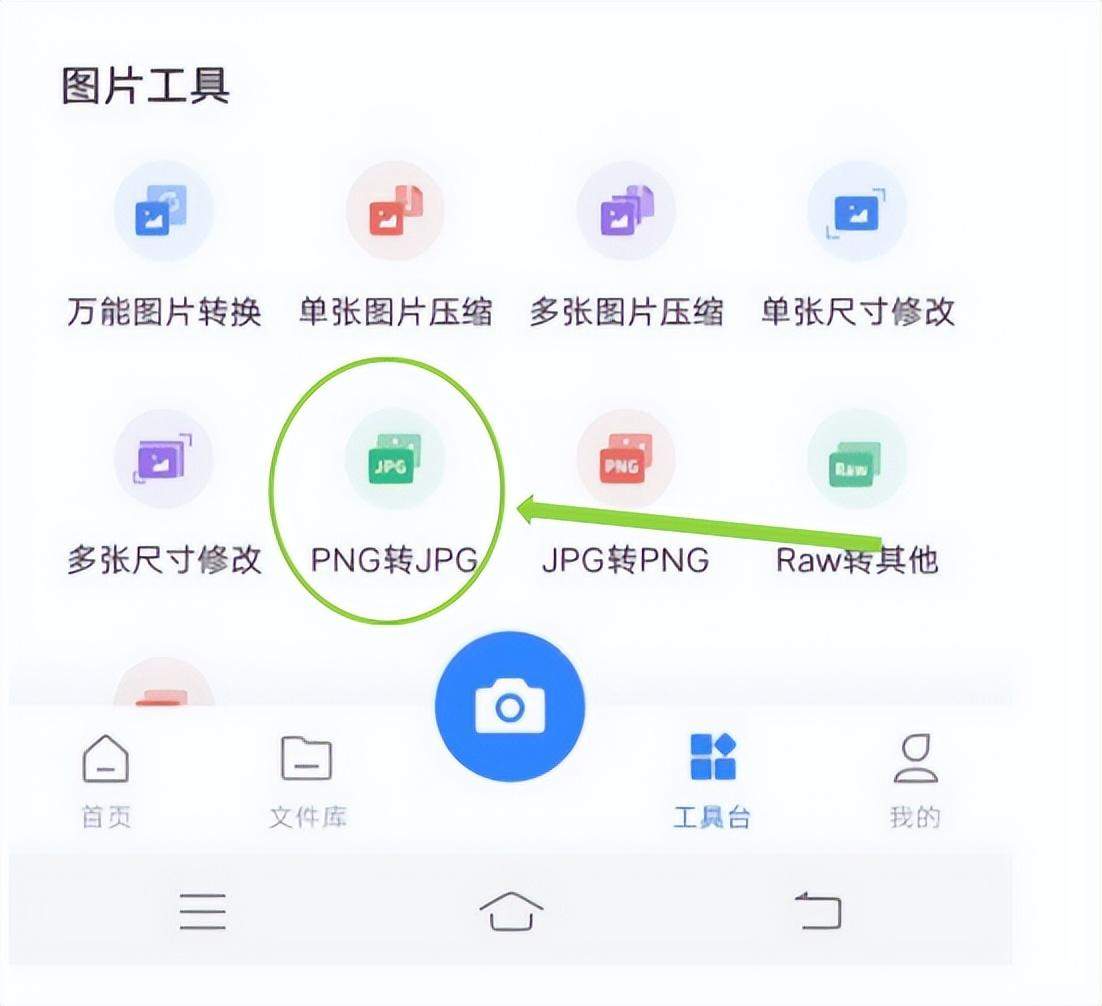Open JPG转PNG converter

point(625,460)
